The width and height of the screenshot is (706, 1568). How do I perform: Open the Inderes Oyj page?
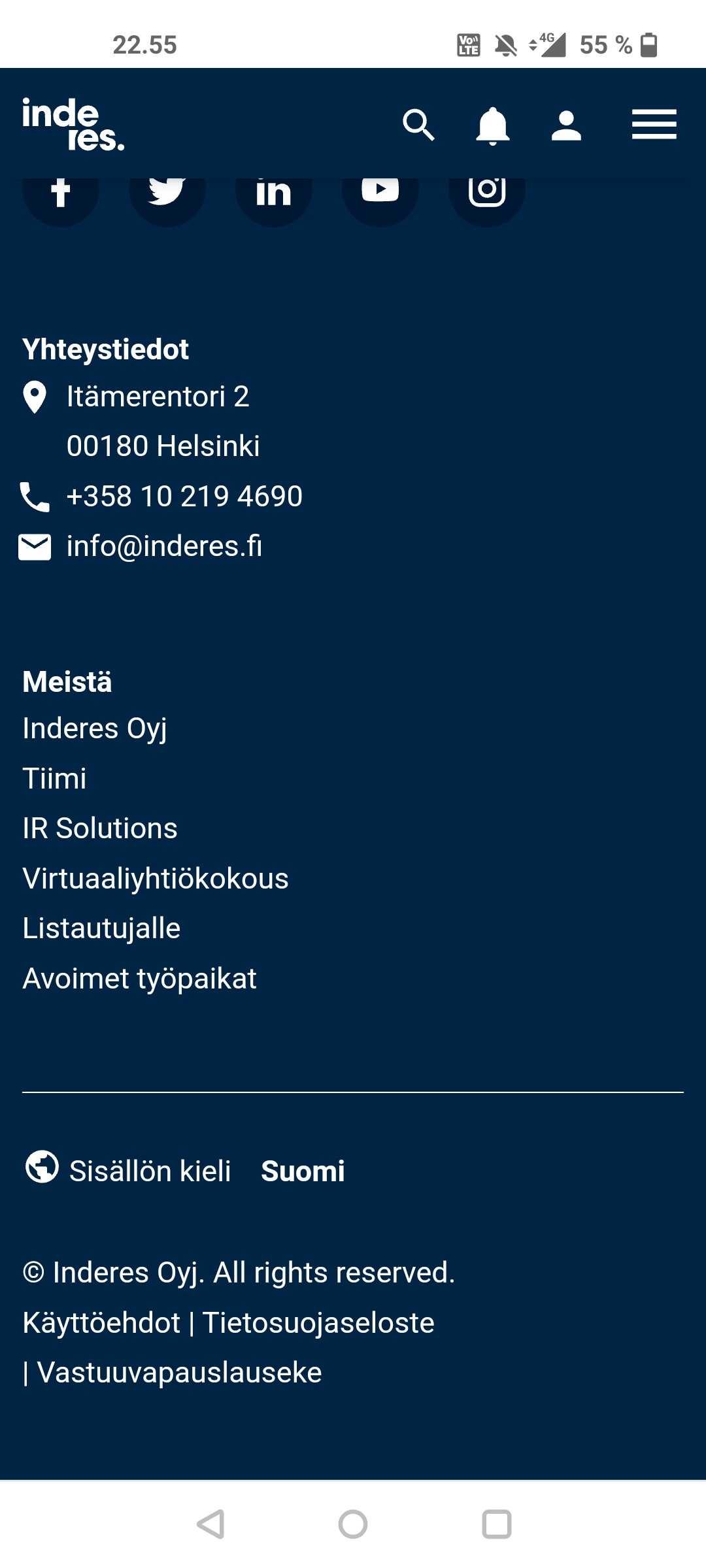95,728
